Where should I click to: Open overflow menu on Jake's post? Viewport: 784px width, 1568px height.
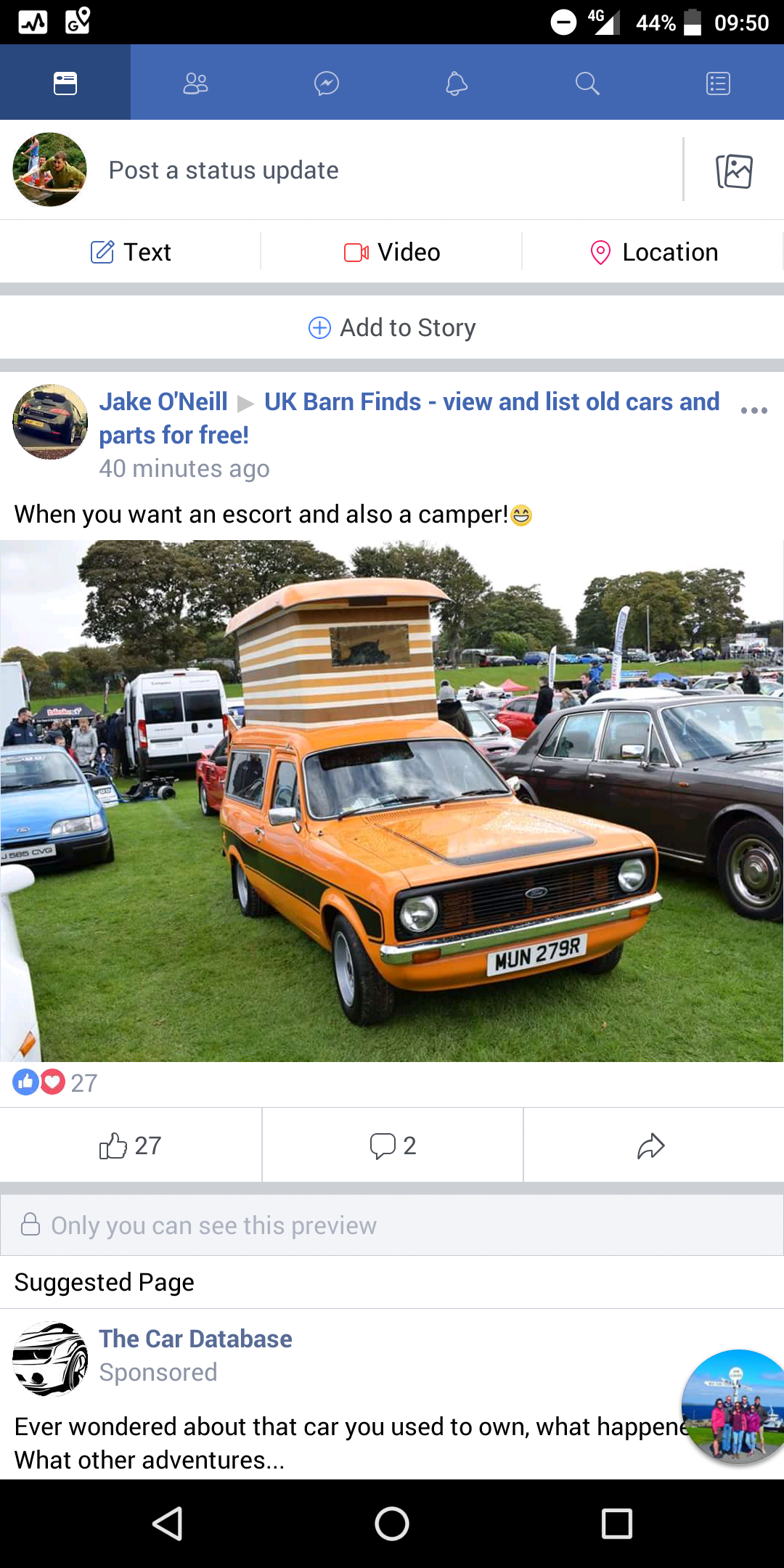tap(754, 410)
